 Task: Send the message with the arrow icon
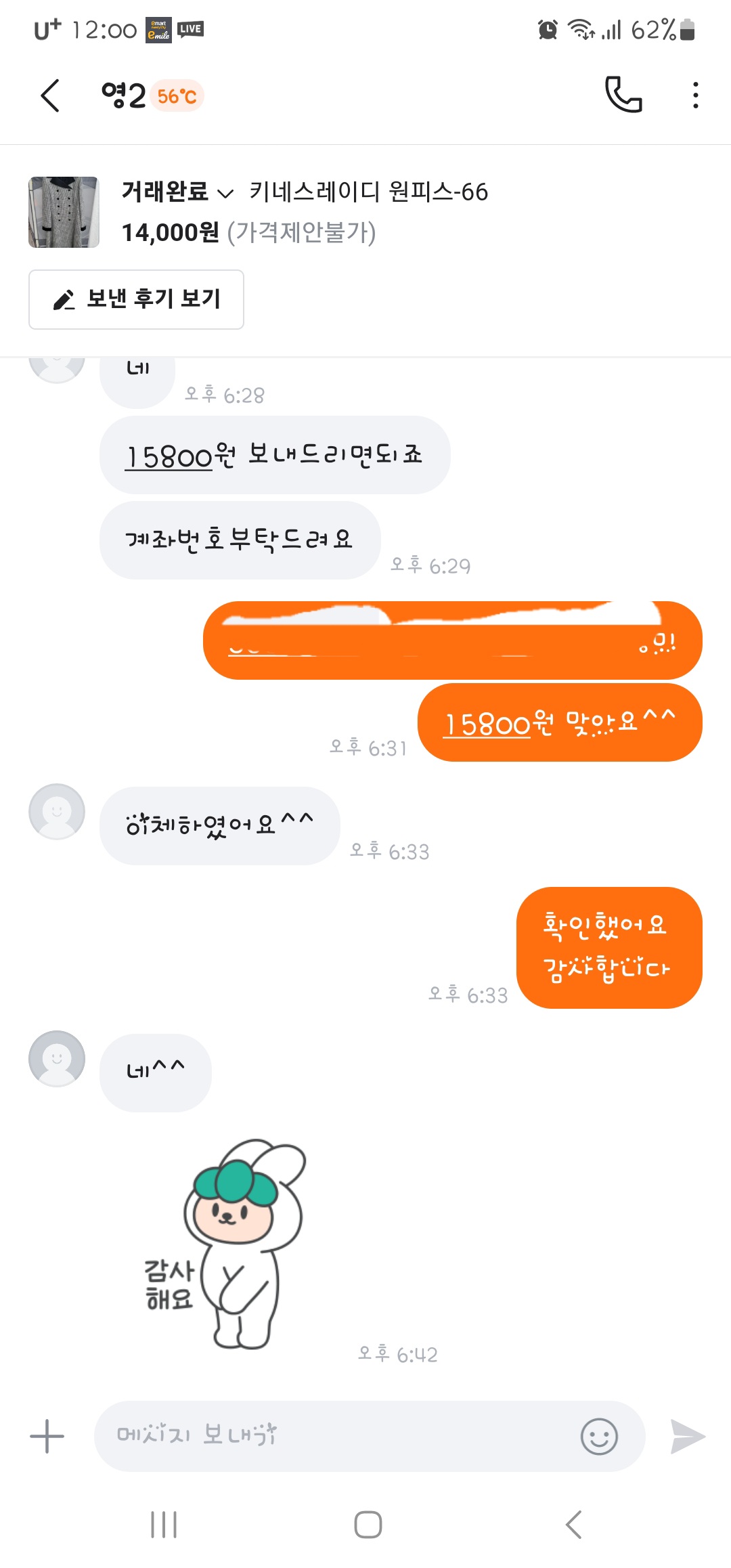pyautogui.click(x=687, y=1436)
